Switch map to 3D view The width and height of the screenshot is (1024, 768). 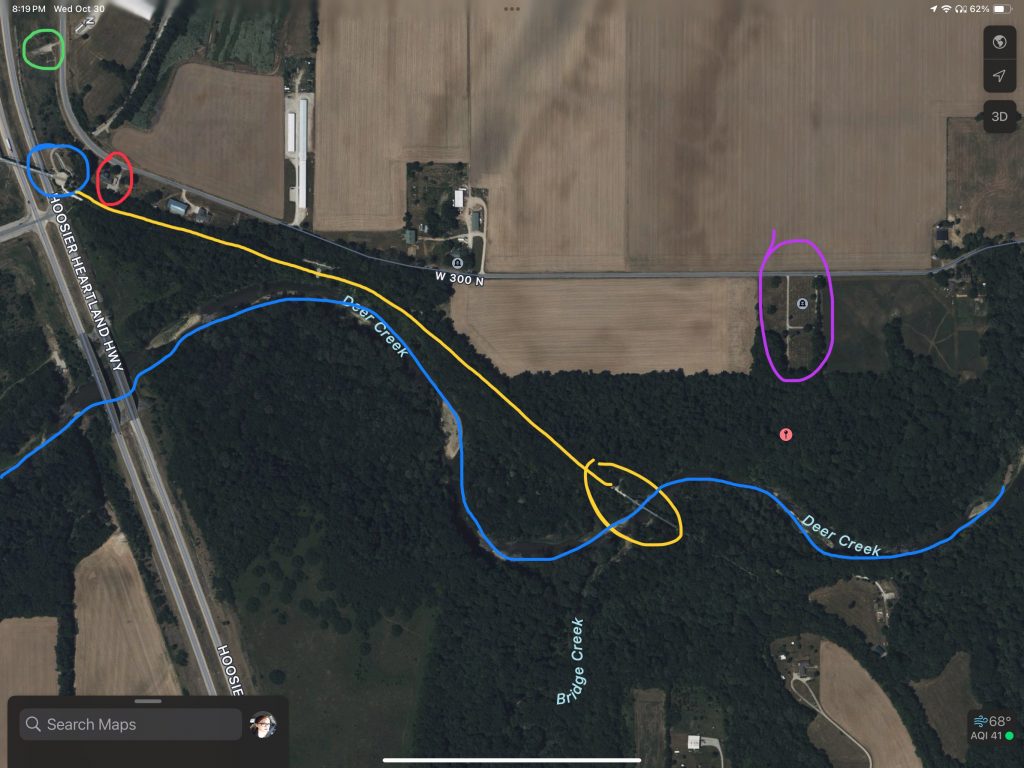click(998, 116)
